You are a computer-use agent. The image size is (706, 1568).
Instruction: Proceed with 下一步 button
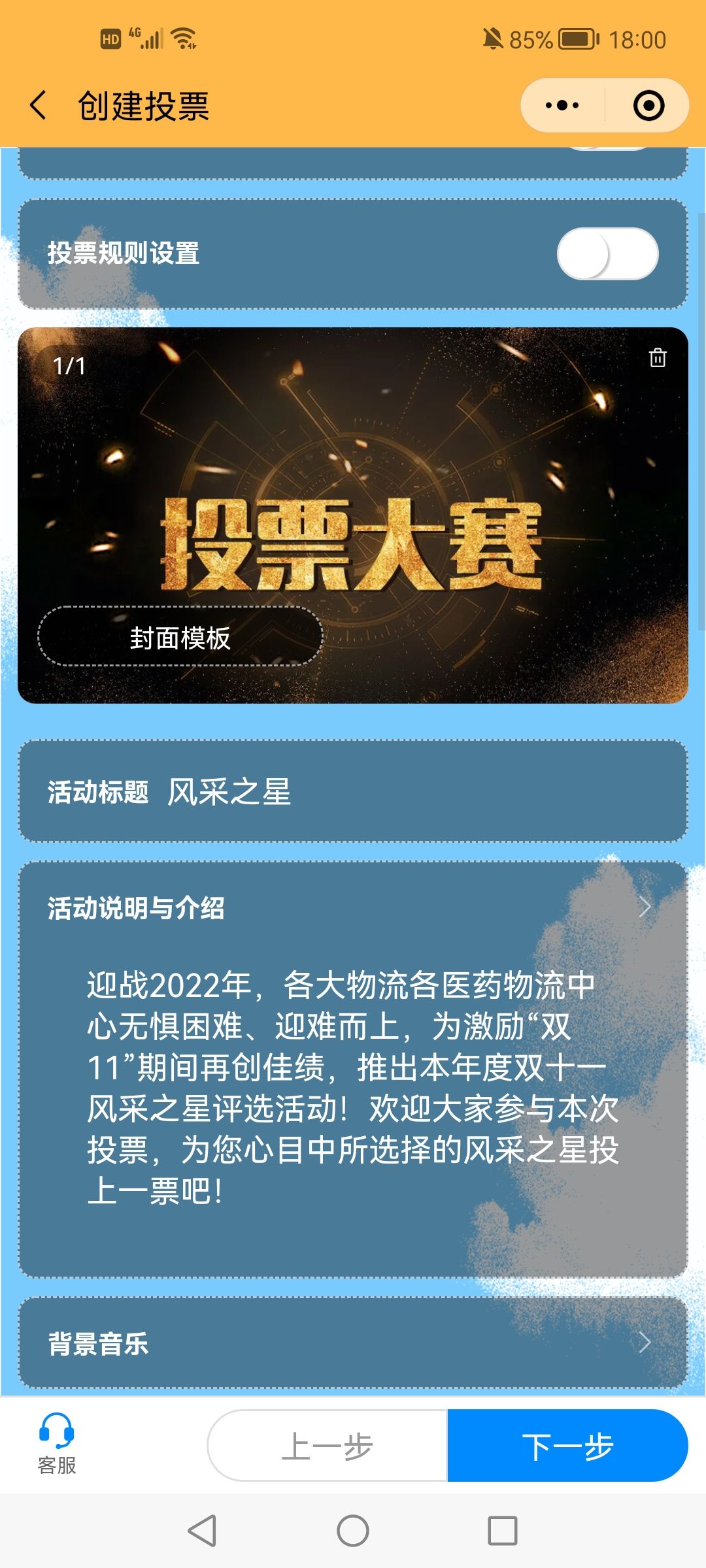[x=567, y=1445]
